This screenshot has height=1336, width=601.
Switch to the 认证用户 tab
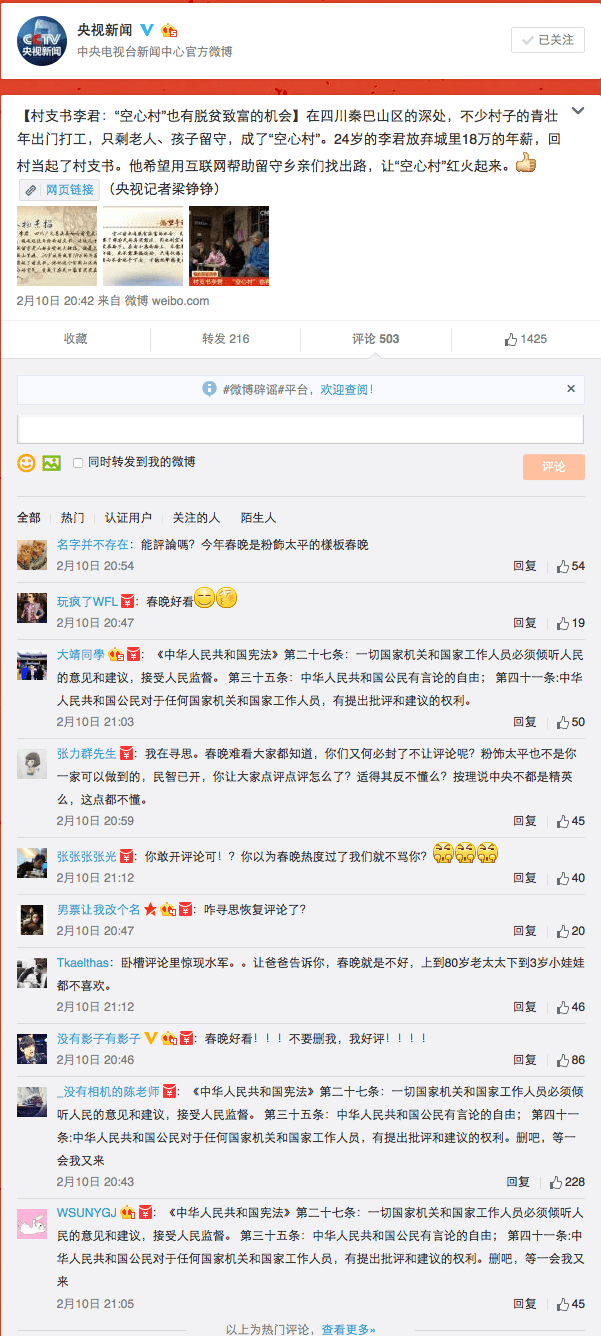coord(128,518)
